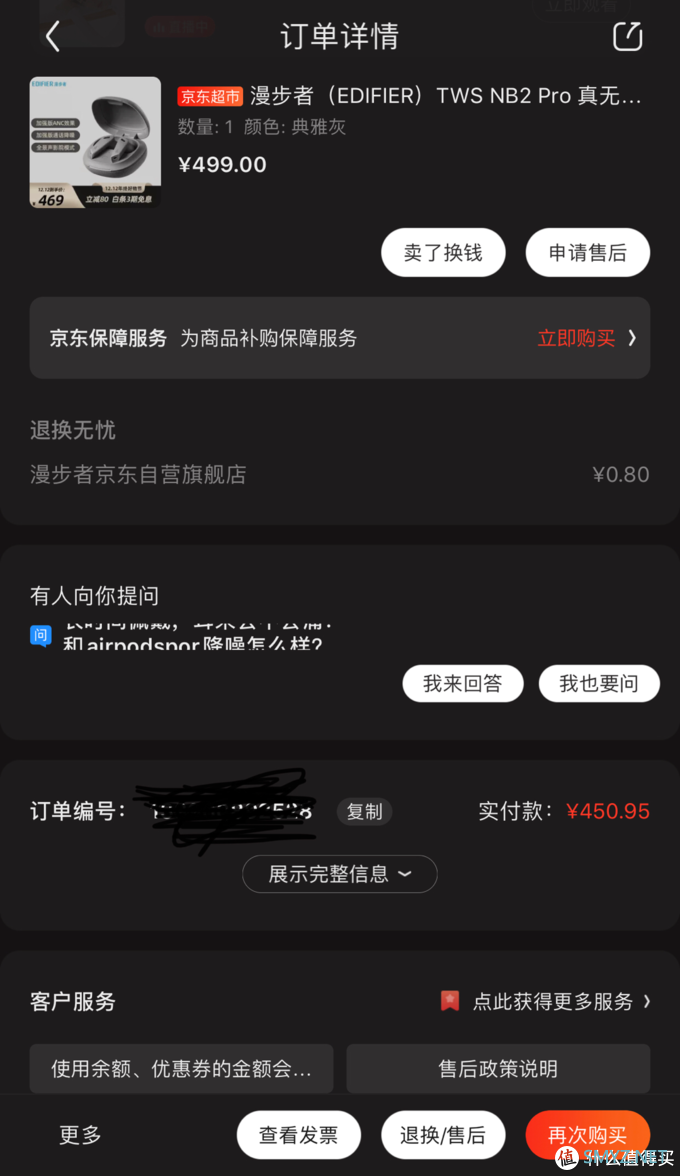Share this order via the top-right icon
The image size is (680, 1176).
pos(627,37)
